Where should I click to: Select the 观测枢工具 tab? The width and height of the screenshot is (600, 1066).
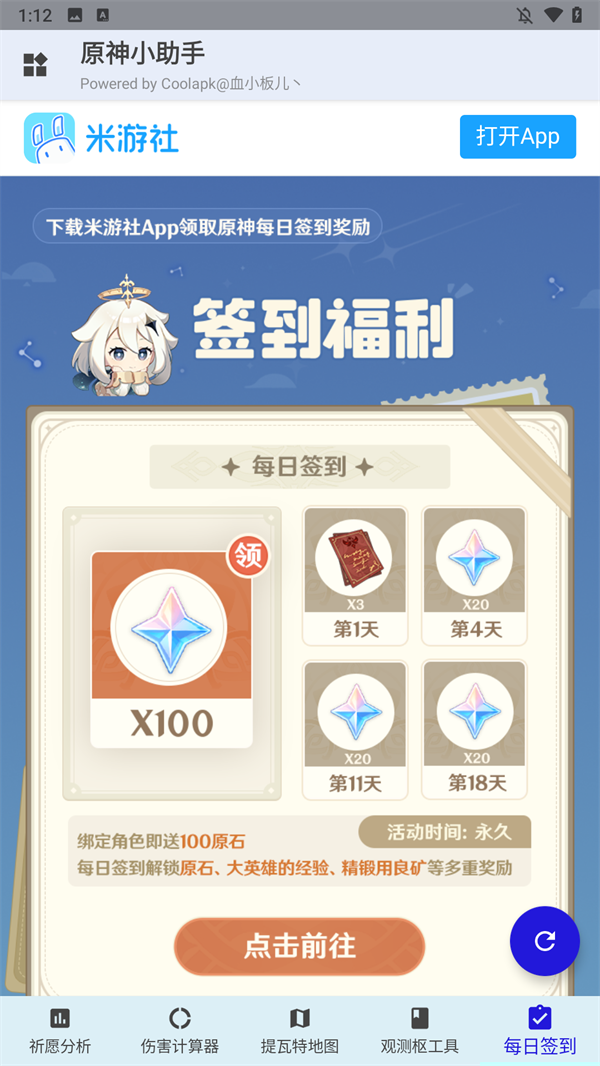point(420,1030)
